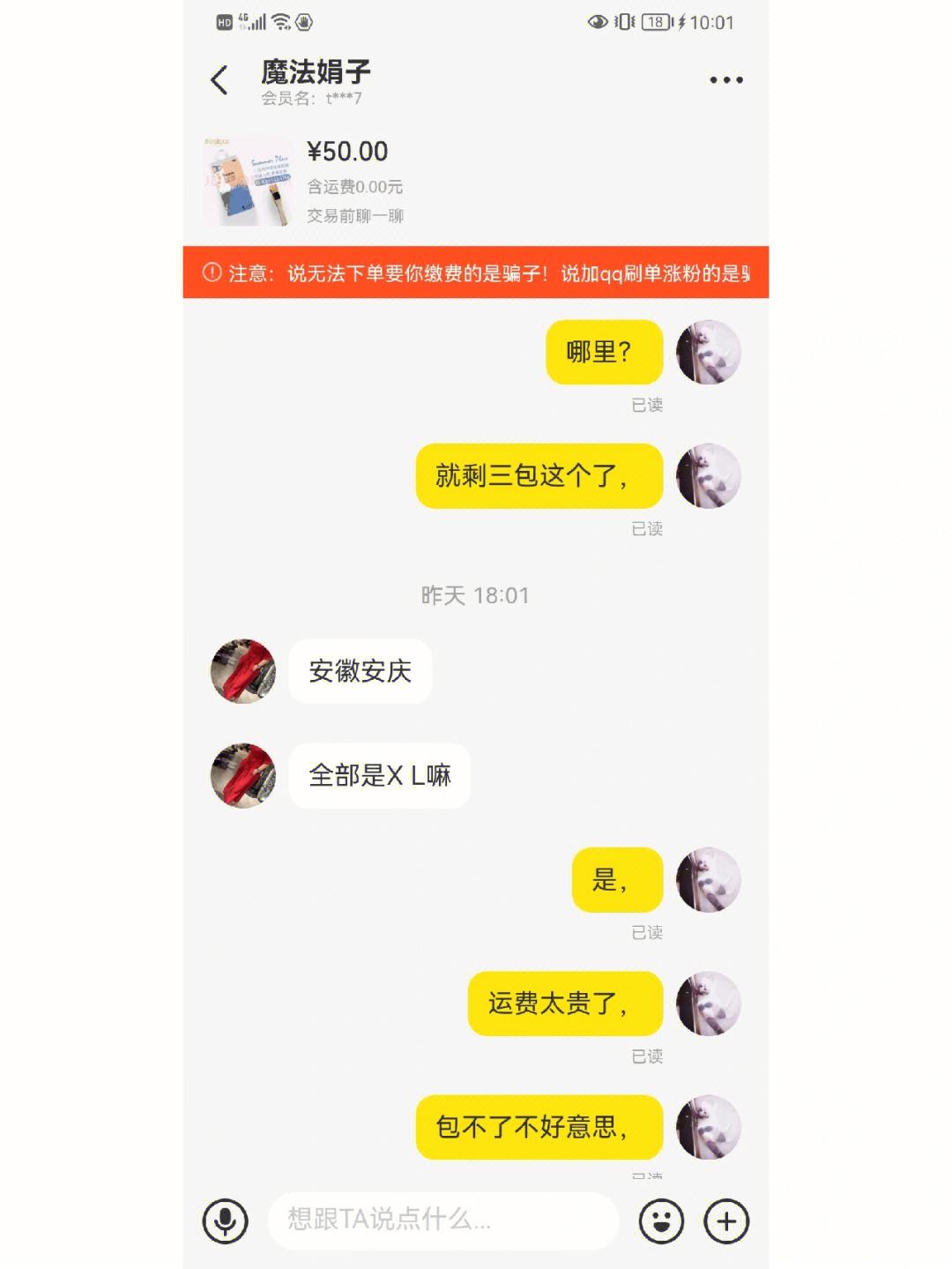Open the emoji picker
This screenshot has width=952, height=1269.
[661, 1221]
